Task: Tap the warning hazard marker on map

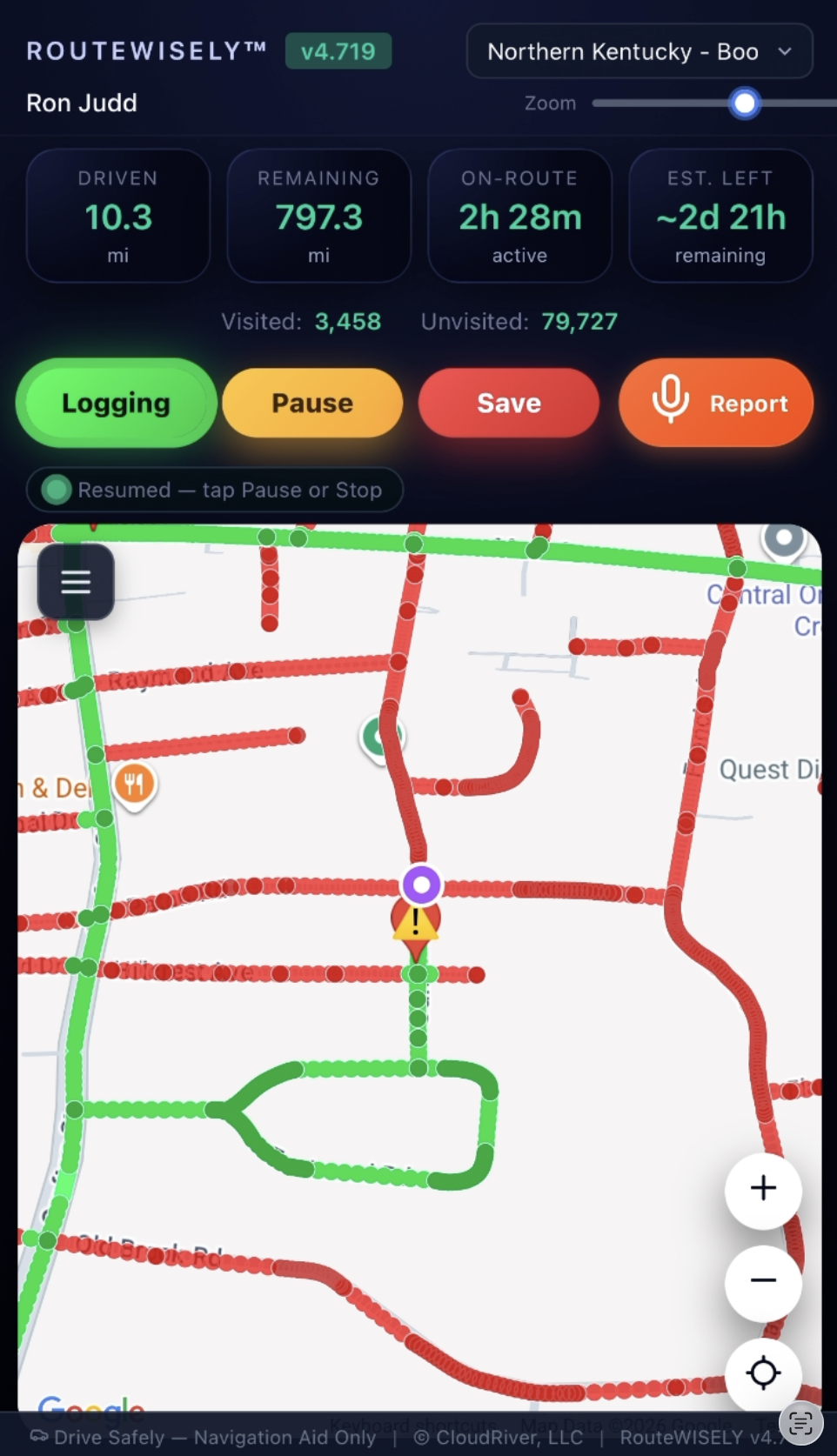Action: click(416, 924)
